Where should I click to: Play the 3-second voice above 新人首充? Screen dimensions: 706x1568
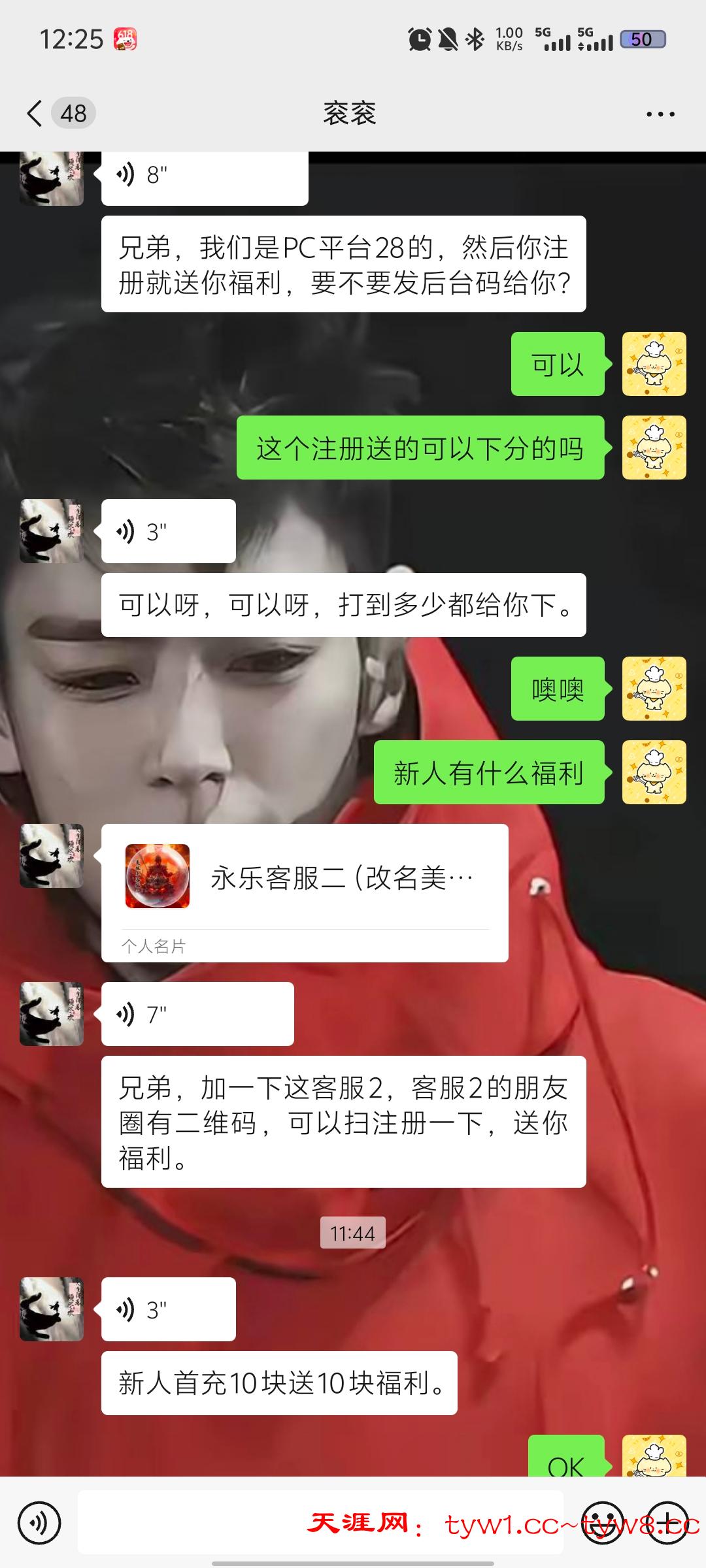pos(169,1310)
